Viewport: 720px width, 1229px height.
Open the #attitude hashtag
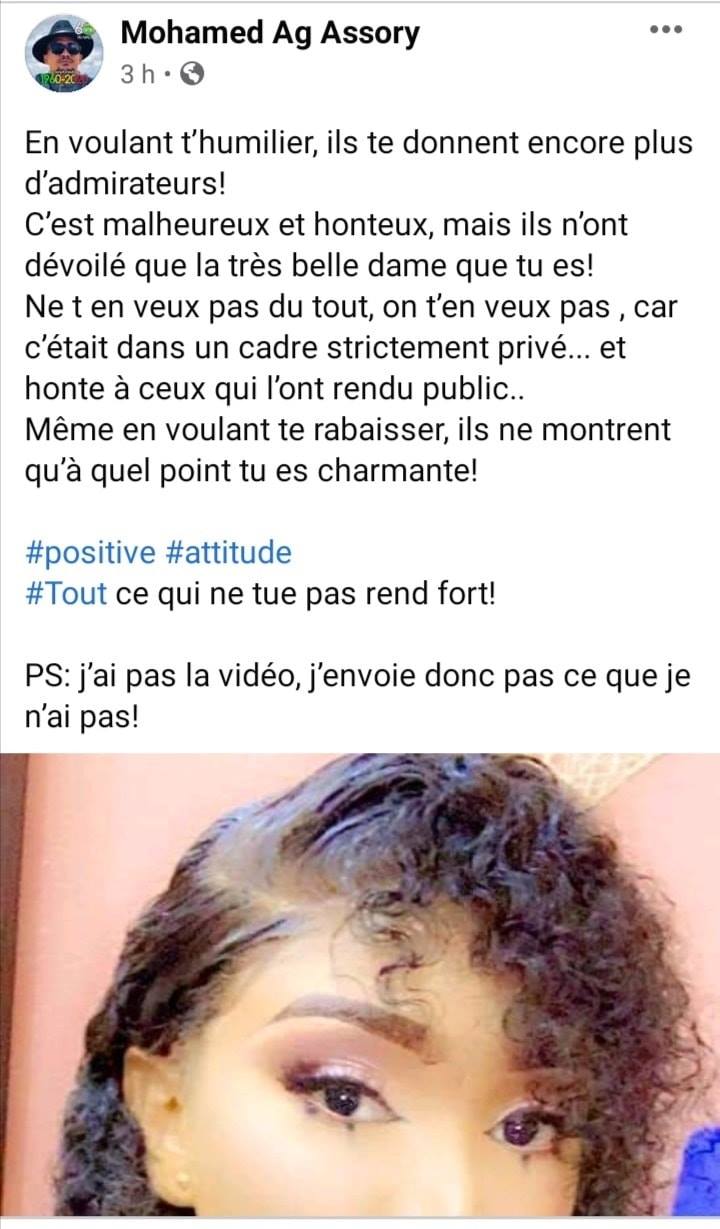tap(229, 552)
